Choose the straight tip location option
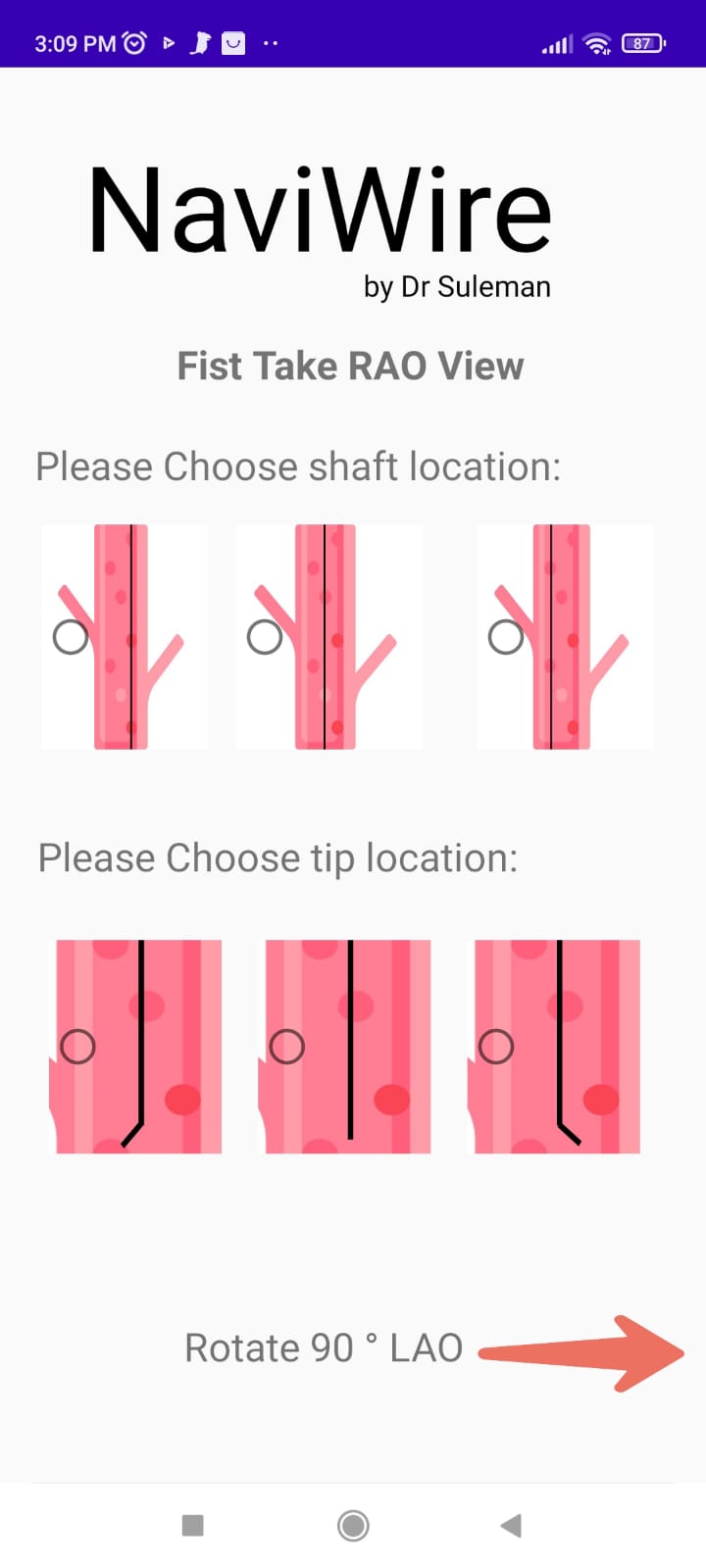Image resolution: width=706 pixels, height=1568 pixels. point(287,1047)
